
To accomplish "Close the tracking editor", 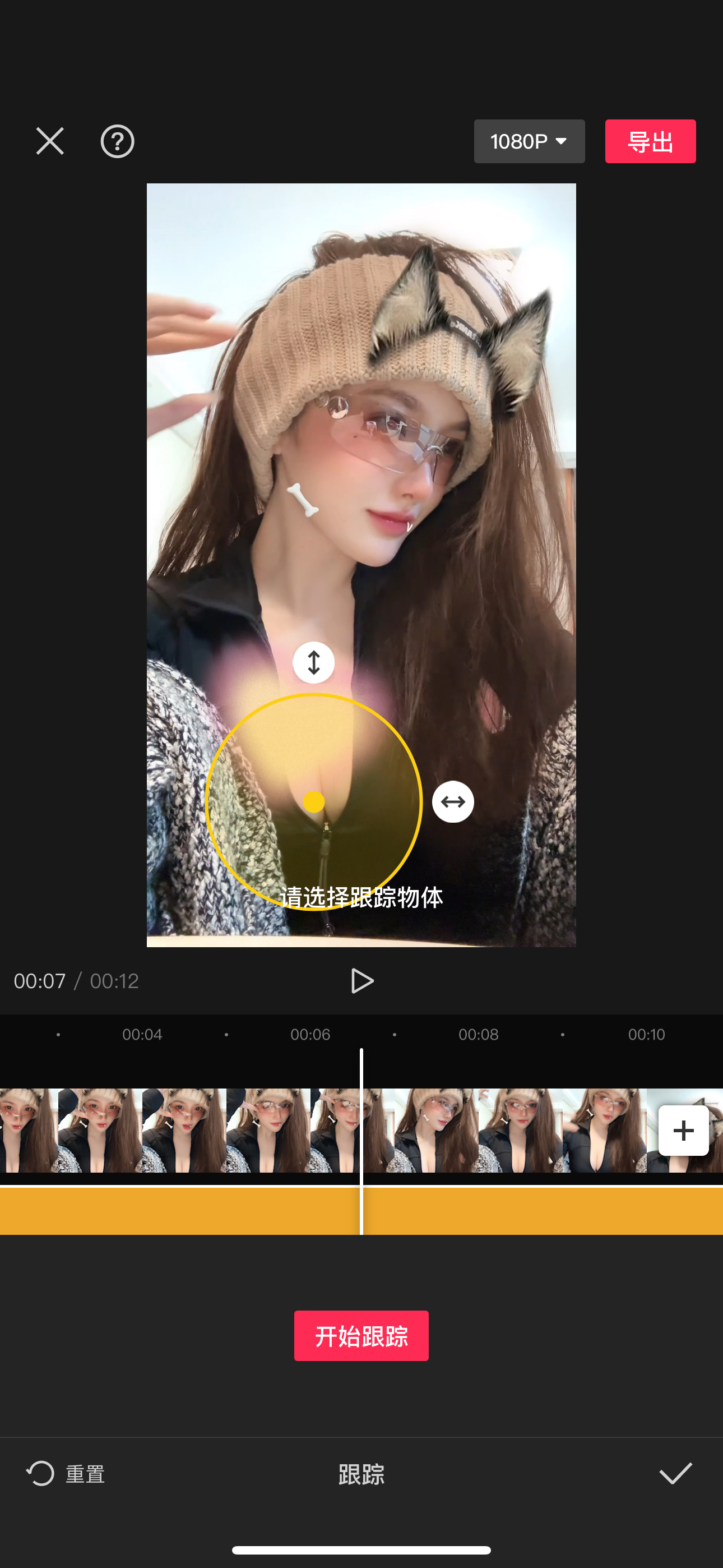I will coord(50,141).
